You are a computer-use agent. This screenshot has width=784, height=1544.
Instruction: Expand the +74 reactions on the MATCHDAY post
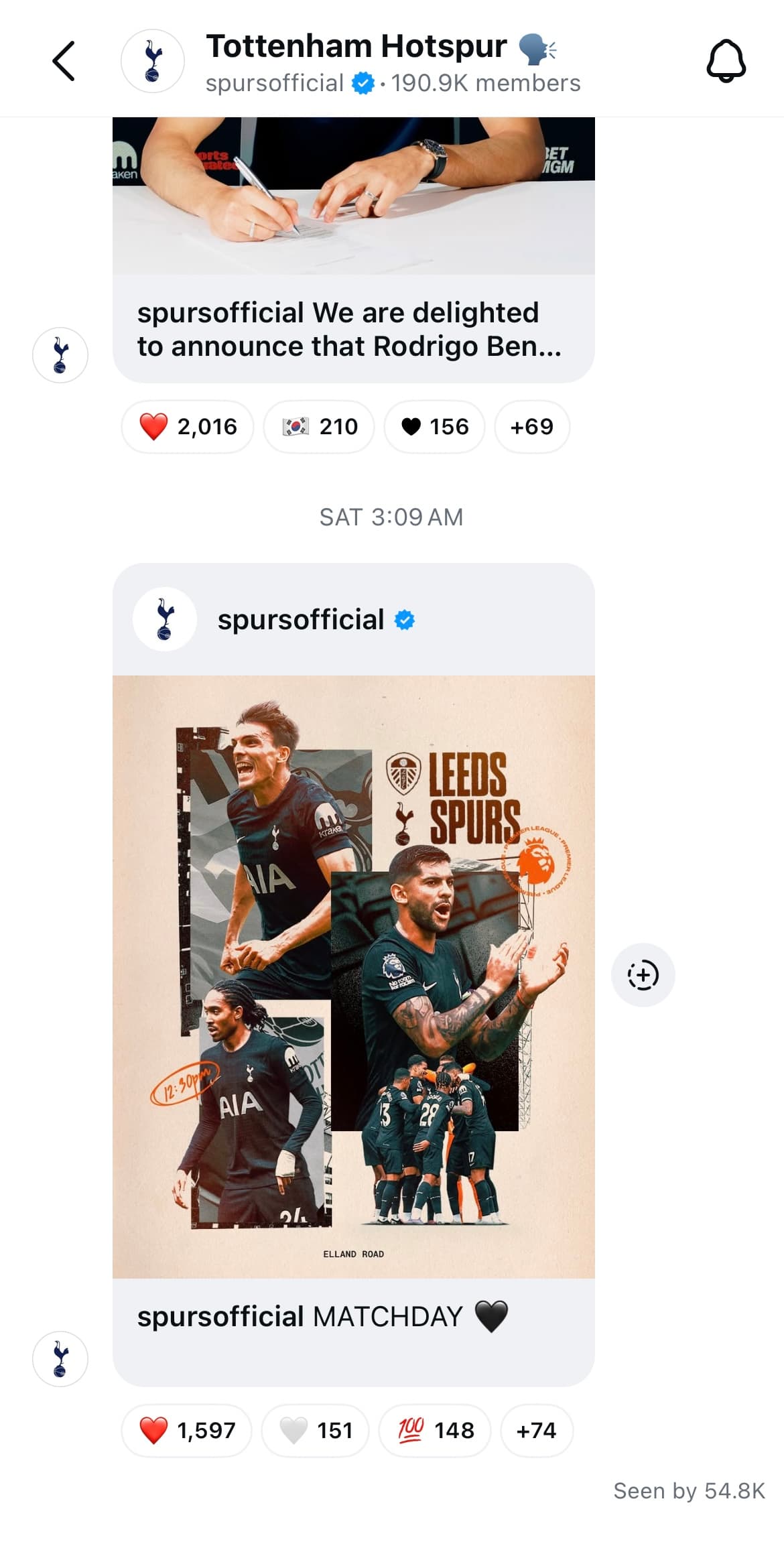tap(537, 1430)
